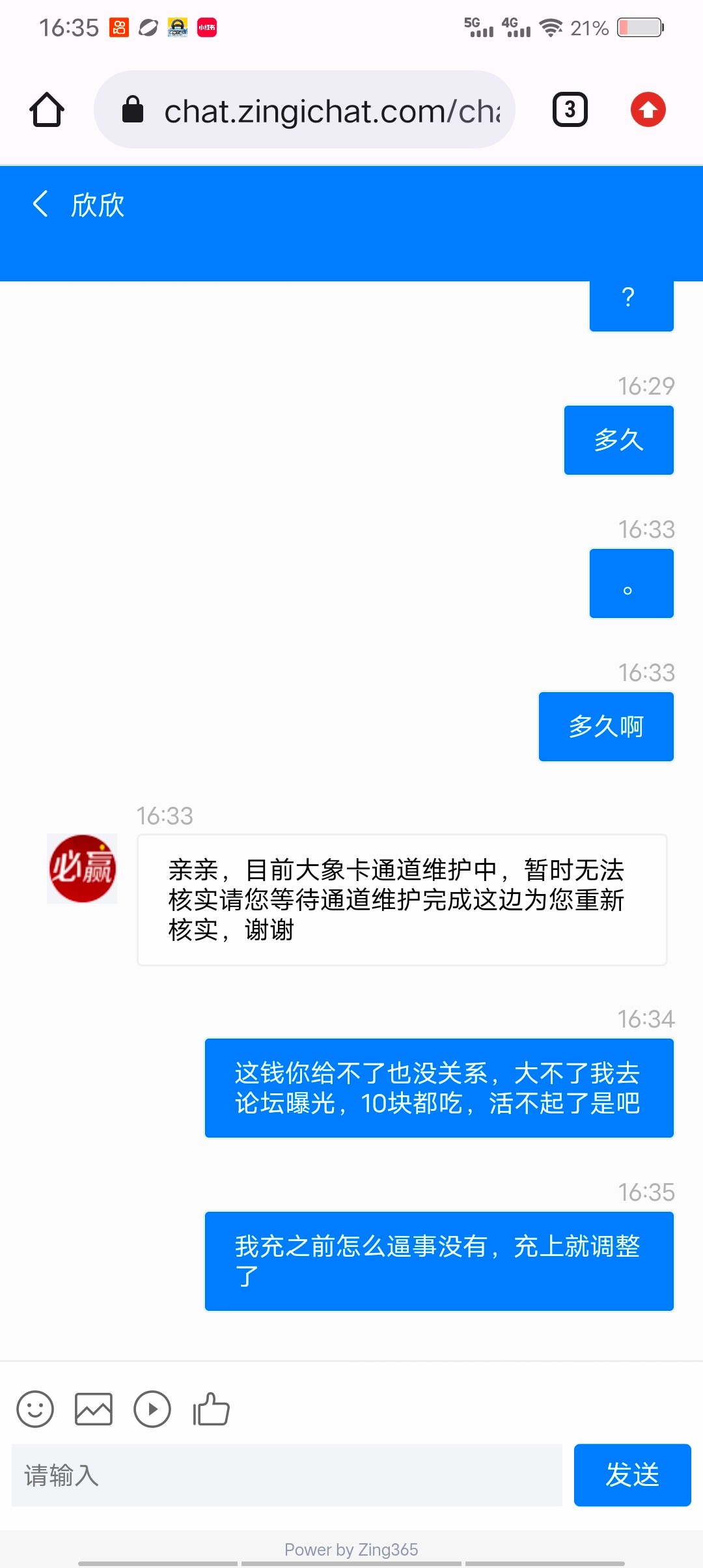Tap the maintenance reply from 必赢
Image resolution: width=703 pixels, height=1568 pixels.
tap(401, 901)
